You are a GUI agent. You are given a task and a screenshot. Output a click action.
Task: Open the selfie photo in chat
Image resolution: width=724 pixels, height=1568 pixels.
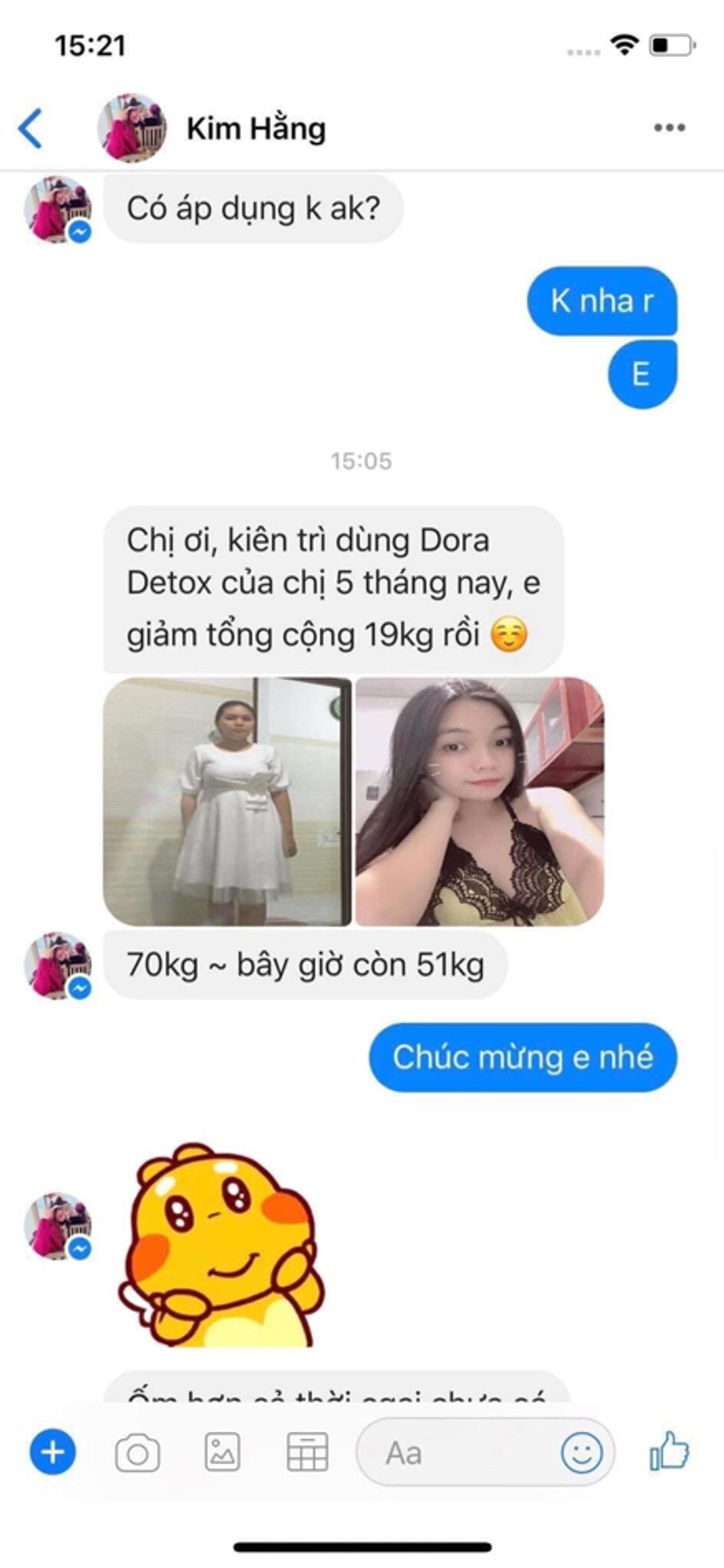click(x=480, y=801)
